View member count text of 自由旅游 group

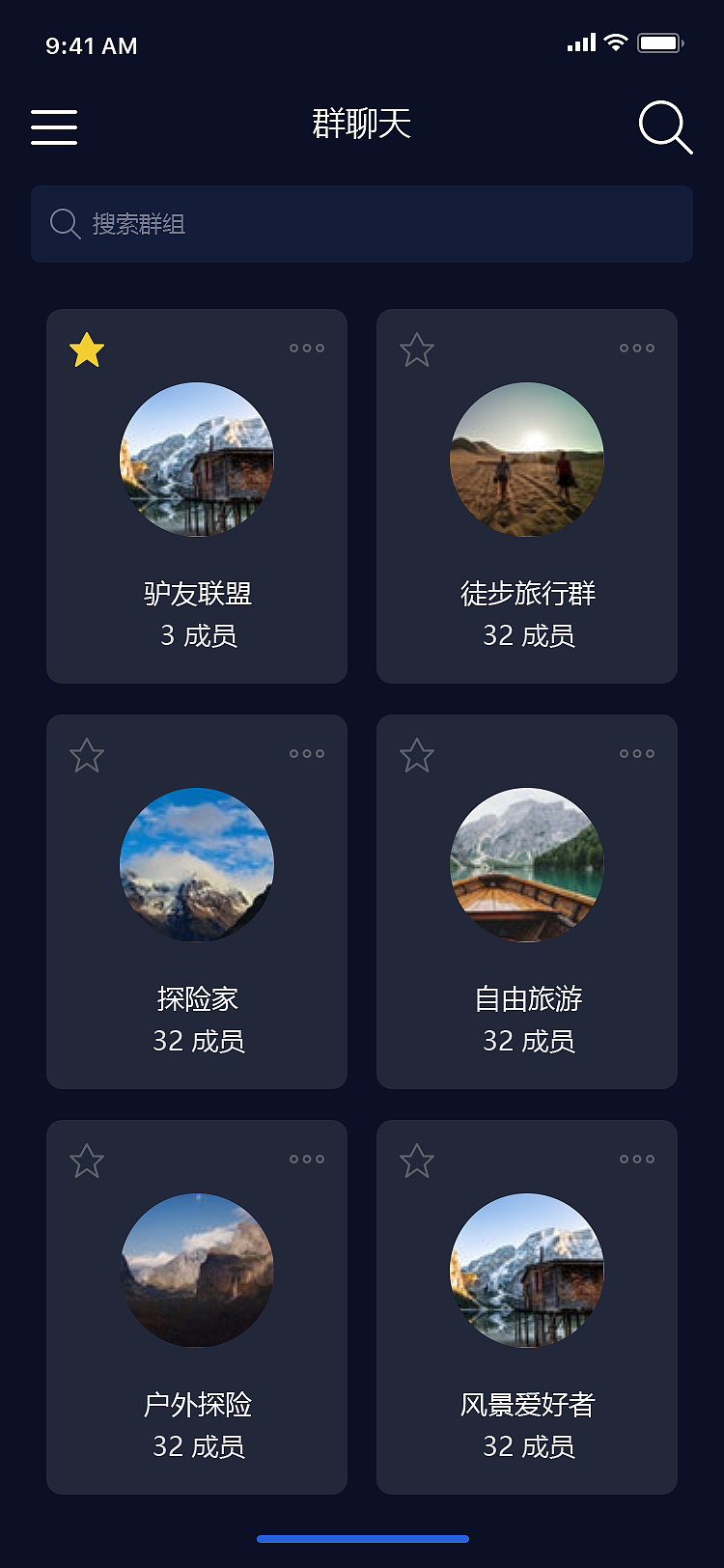pos(527,1041)
